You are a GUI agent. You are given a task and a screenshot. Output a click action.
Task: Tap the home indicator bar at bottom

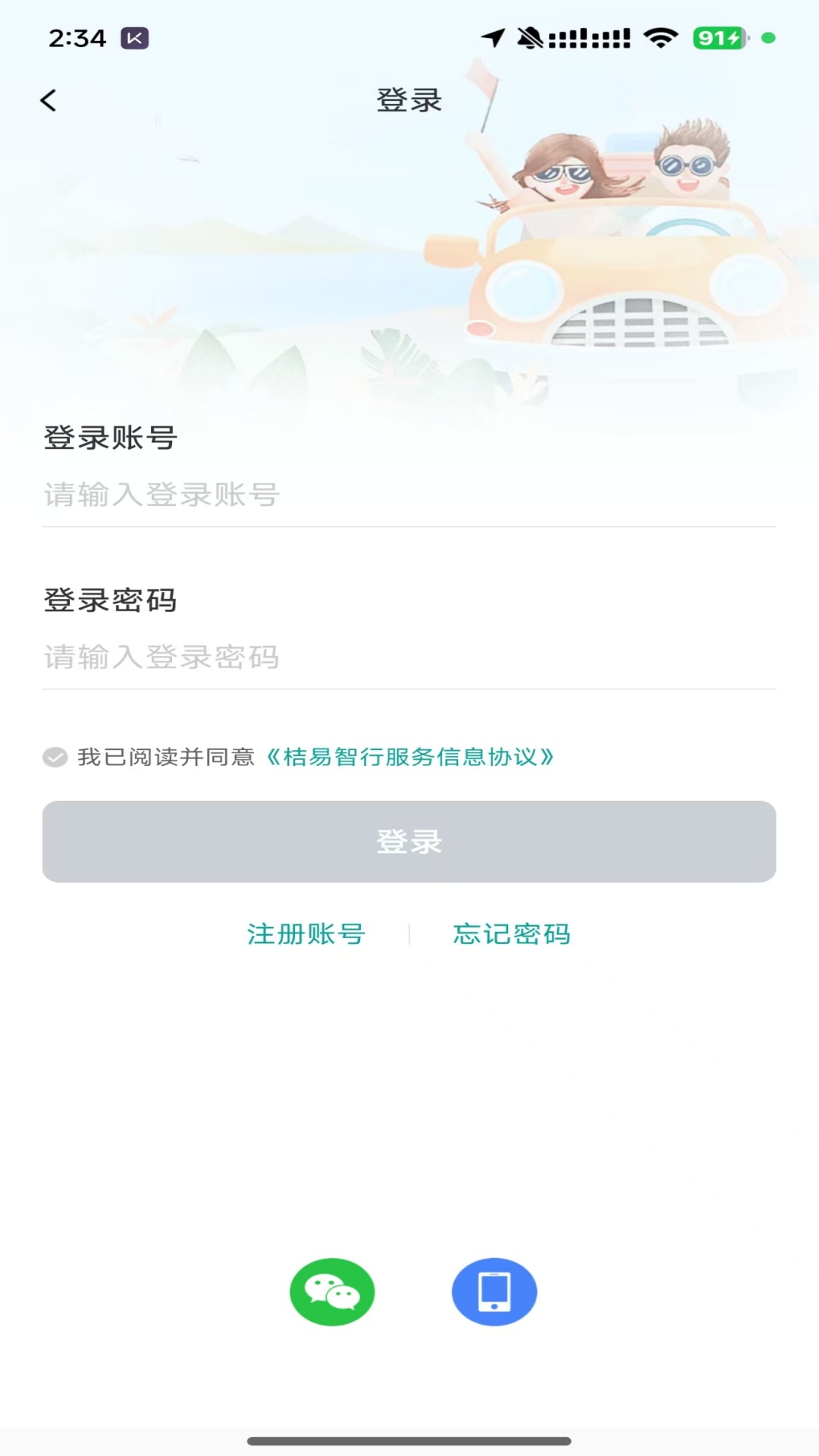[409, 1438]
